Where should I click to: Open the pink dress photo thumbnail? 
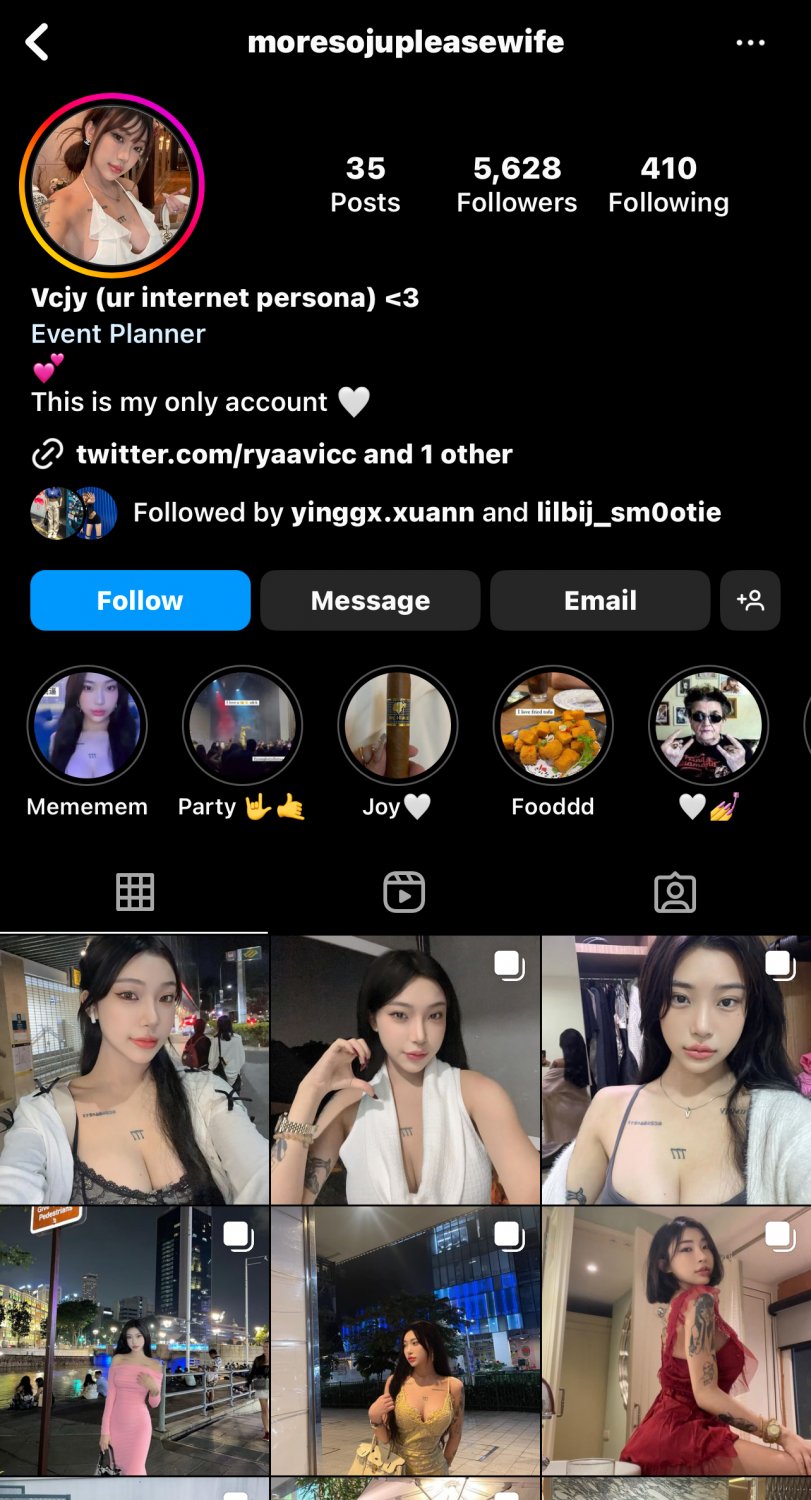[135, 1340]
